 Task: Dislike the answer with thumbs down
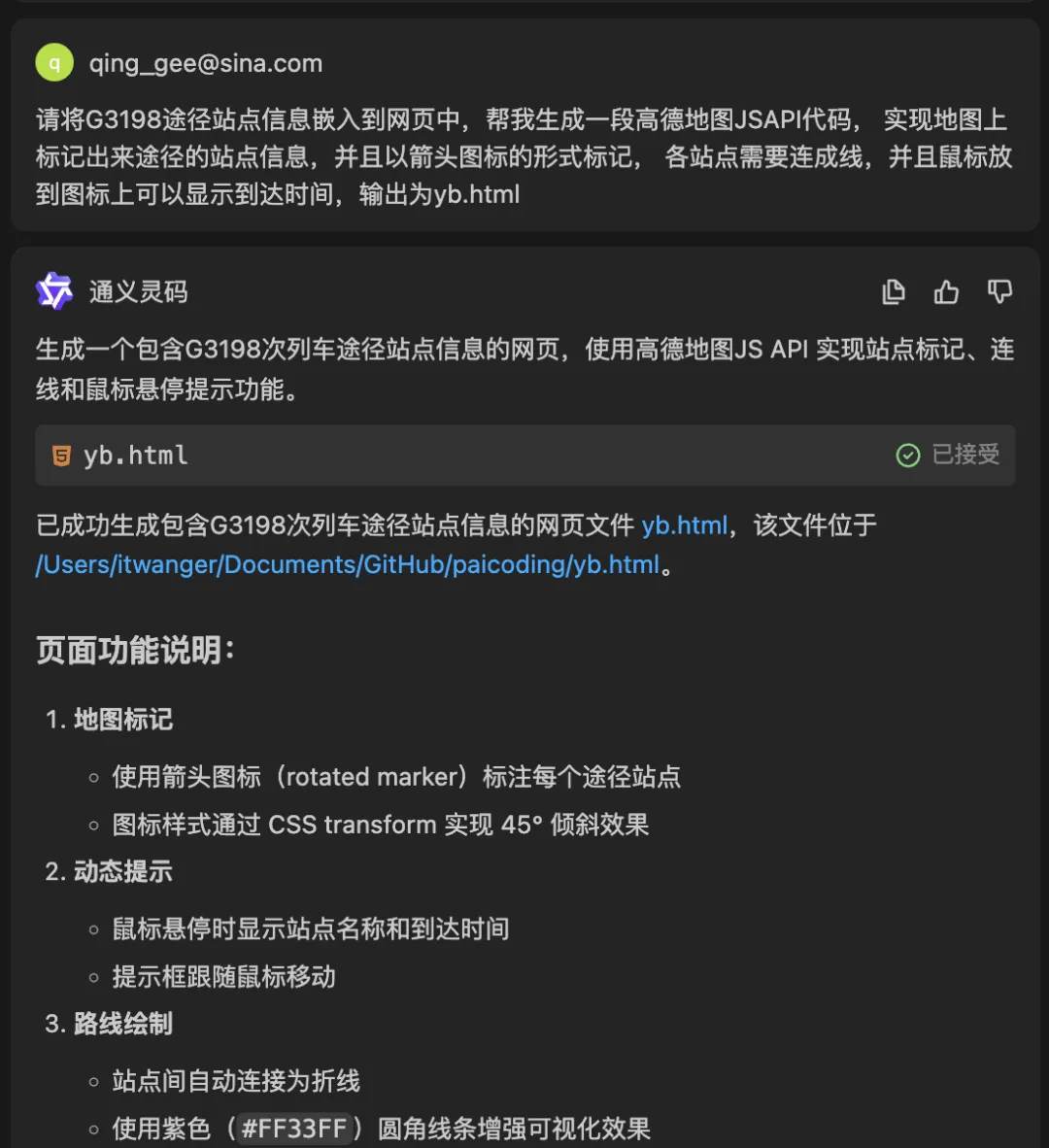[999, 291]
